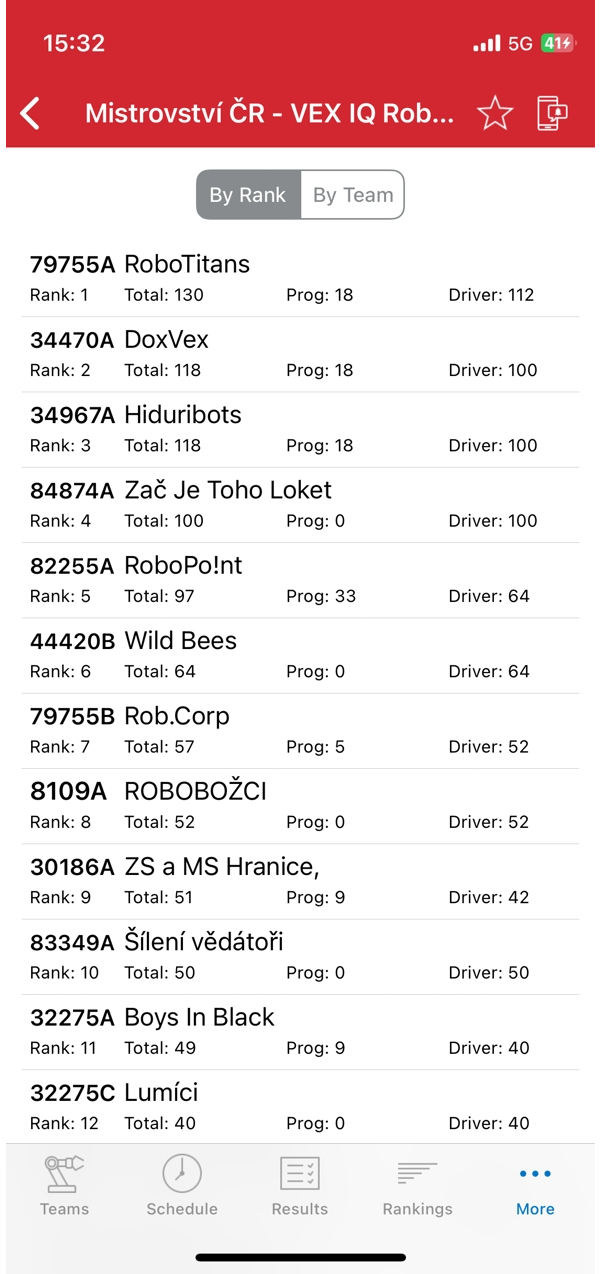The height and width of the screenshot is (1274, 600).
Task: Open team 79755A RoboTitans
Action: tap(300, 279)
